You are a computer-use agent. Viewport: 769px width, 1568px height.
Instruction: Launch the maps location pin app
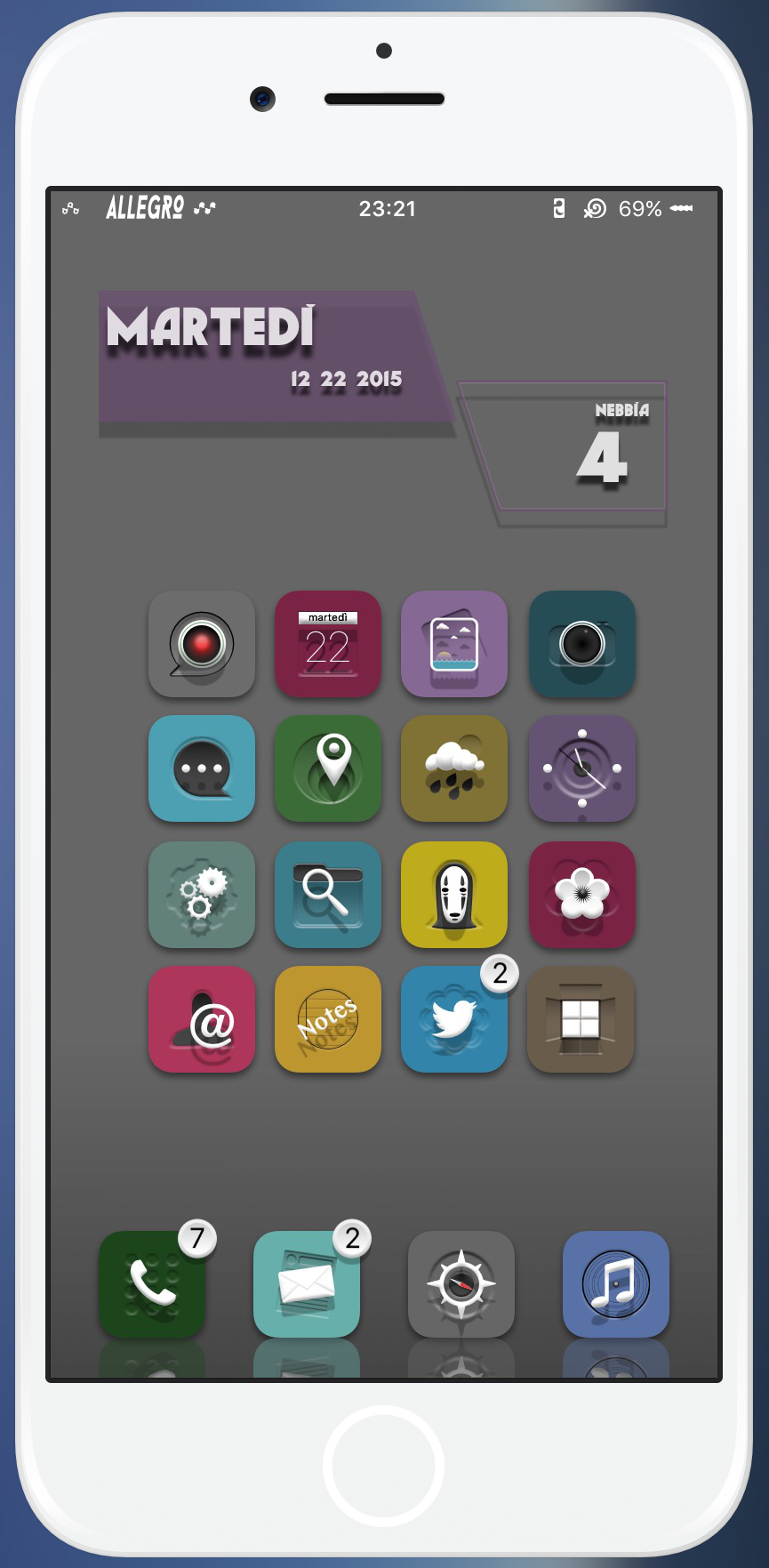tap(327, 768)
